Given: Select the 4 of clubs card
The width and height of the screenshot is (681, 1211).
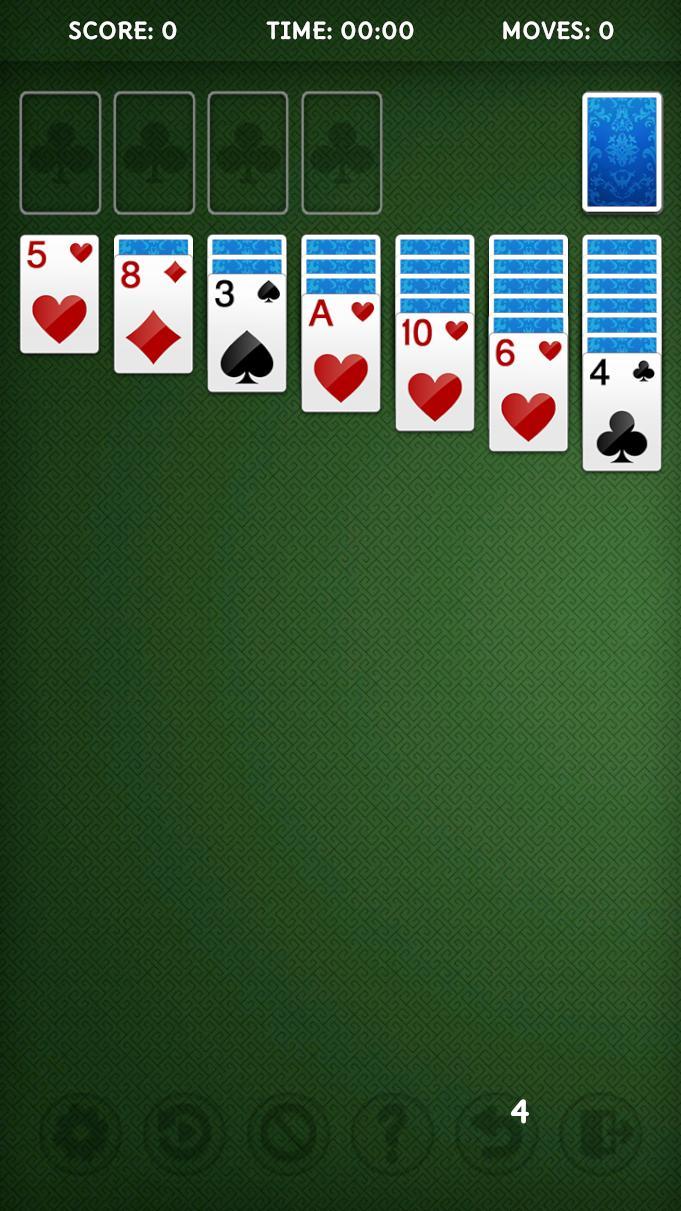Looking at the screenshot, I should tap(621, 411).
